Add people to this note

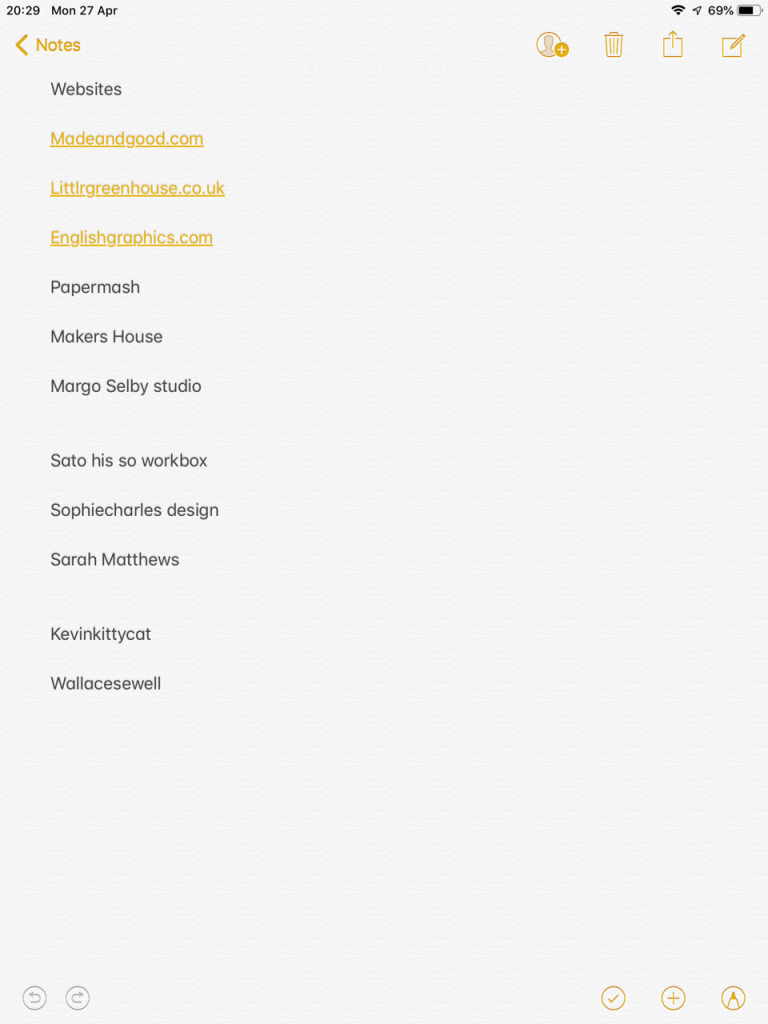tap(551, 45)
